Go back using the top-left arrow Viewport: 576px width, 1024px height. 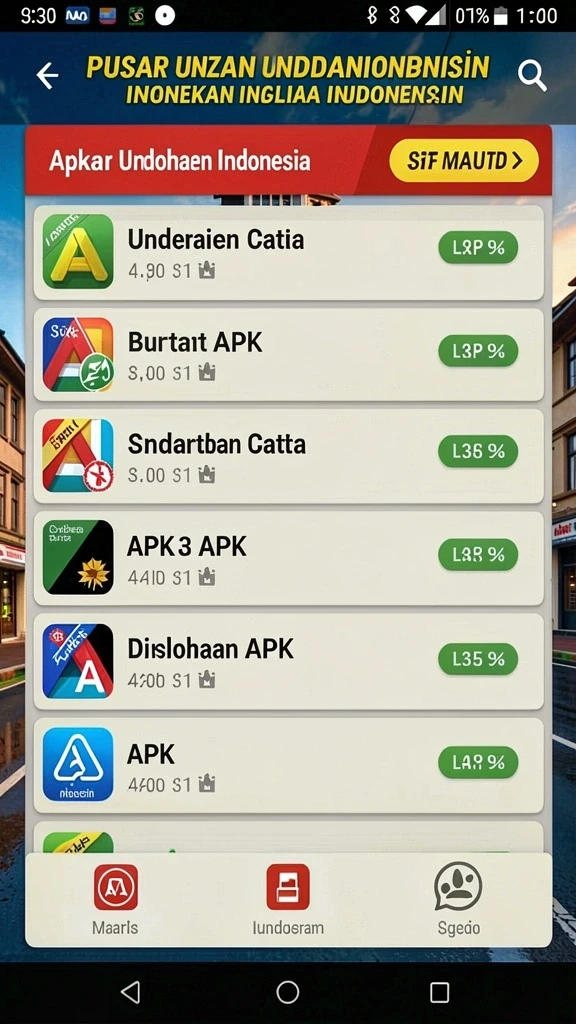pos(47,76)
